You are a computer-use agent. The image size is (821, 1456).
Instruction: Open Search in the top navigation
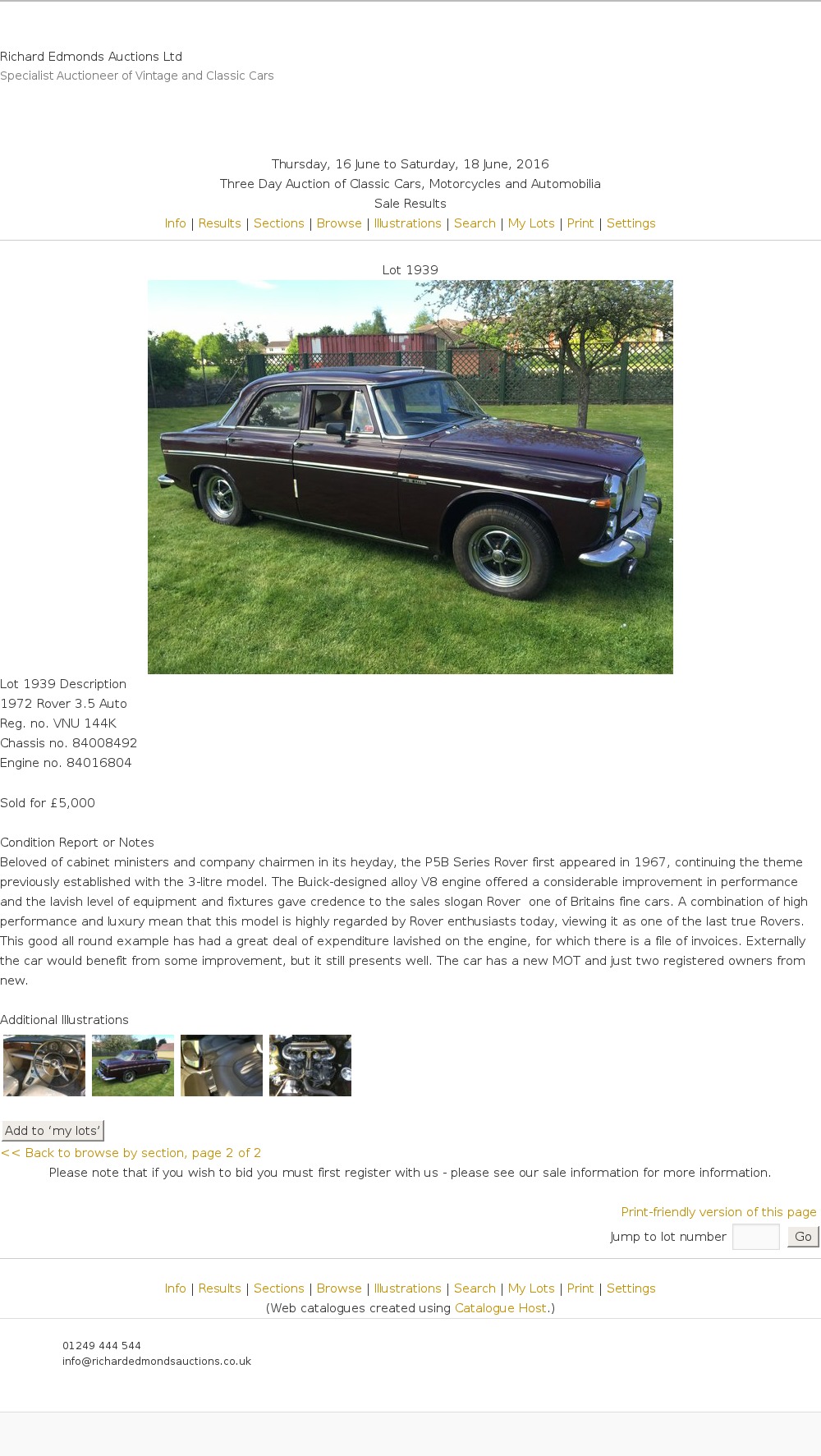[475, 223]
